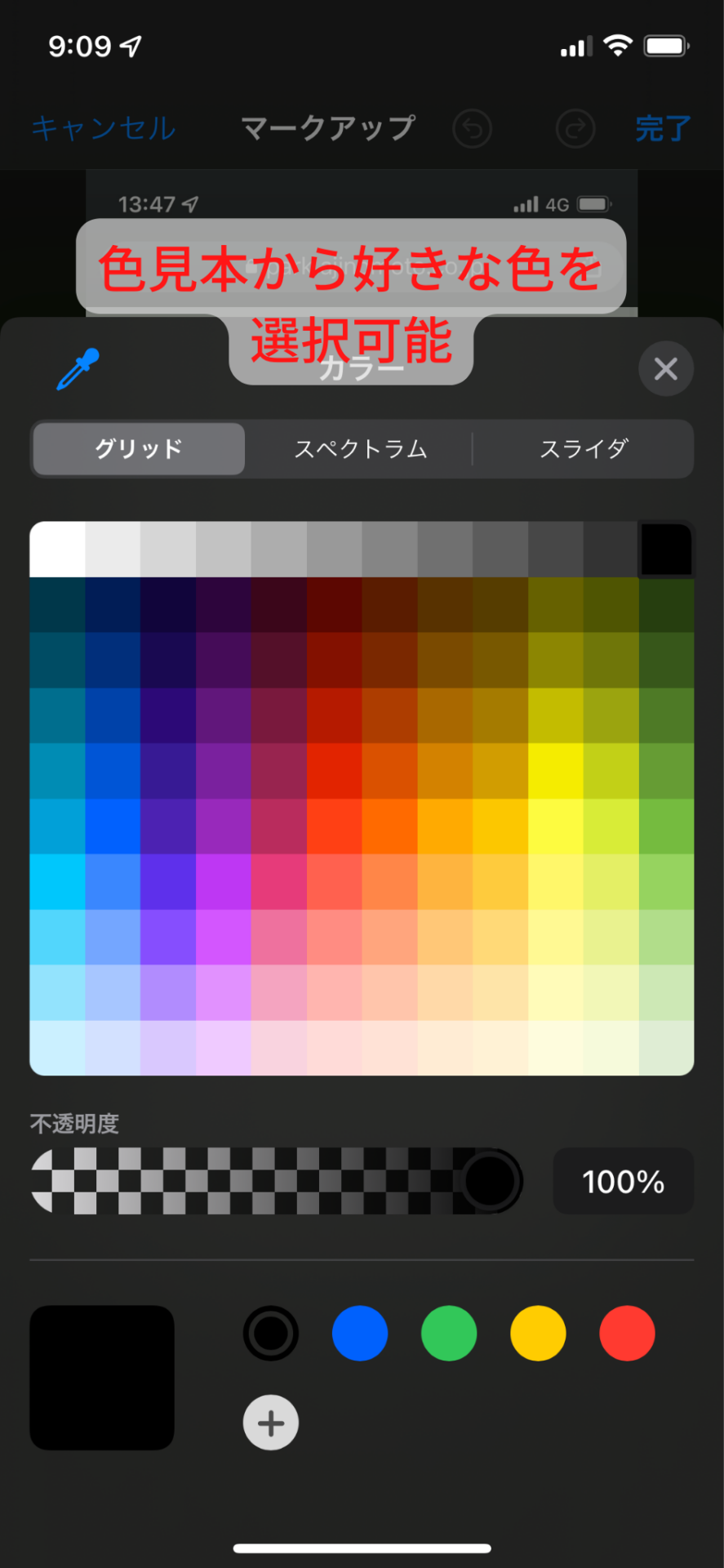Switch to the グリッド tab
Viewport: 724px width, 1568px height.
(x=139, y=448)
